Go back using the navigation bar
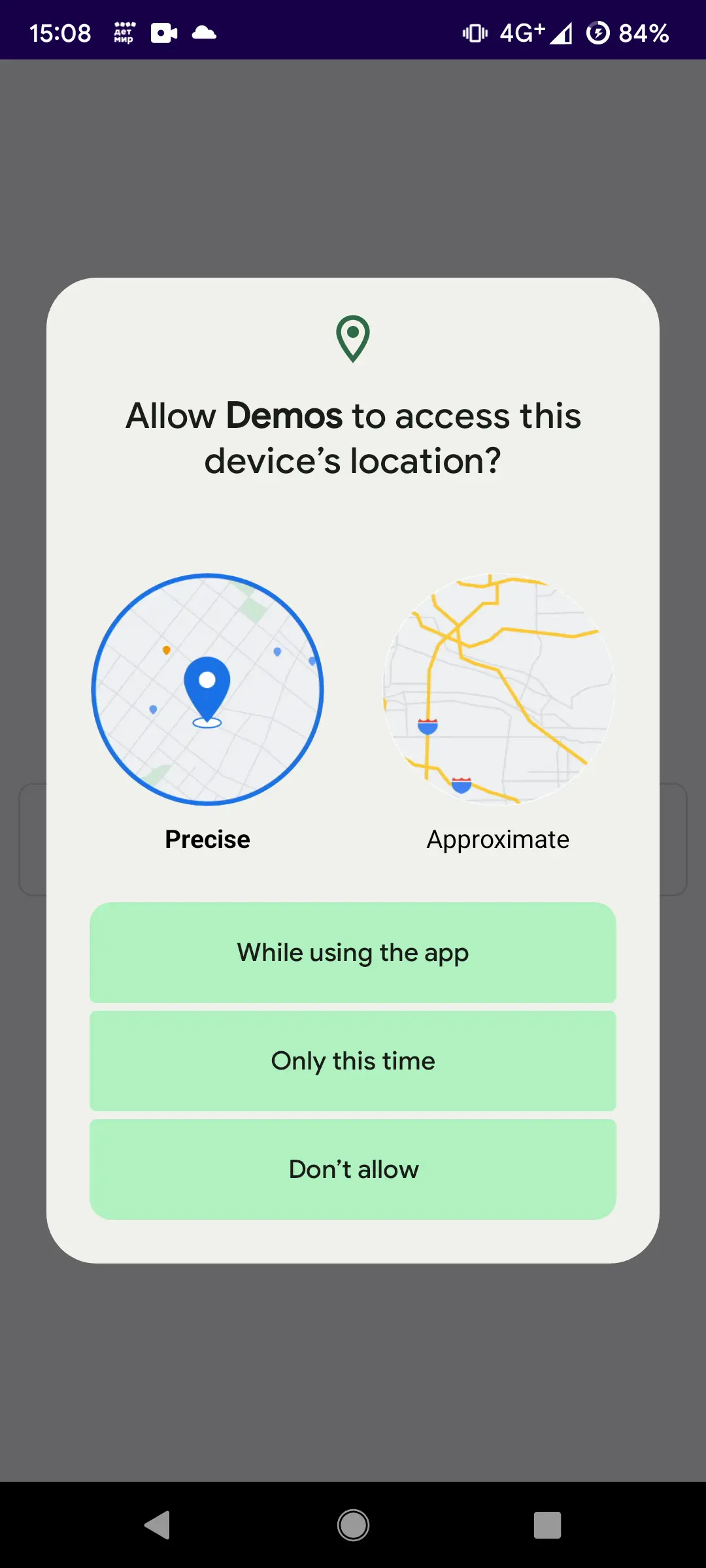The width and height of the screenshot is (706, 1568). tap(157, 1526)
